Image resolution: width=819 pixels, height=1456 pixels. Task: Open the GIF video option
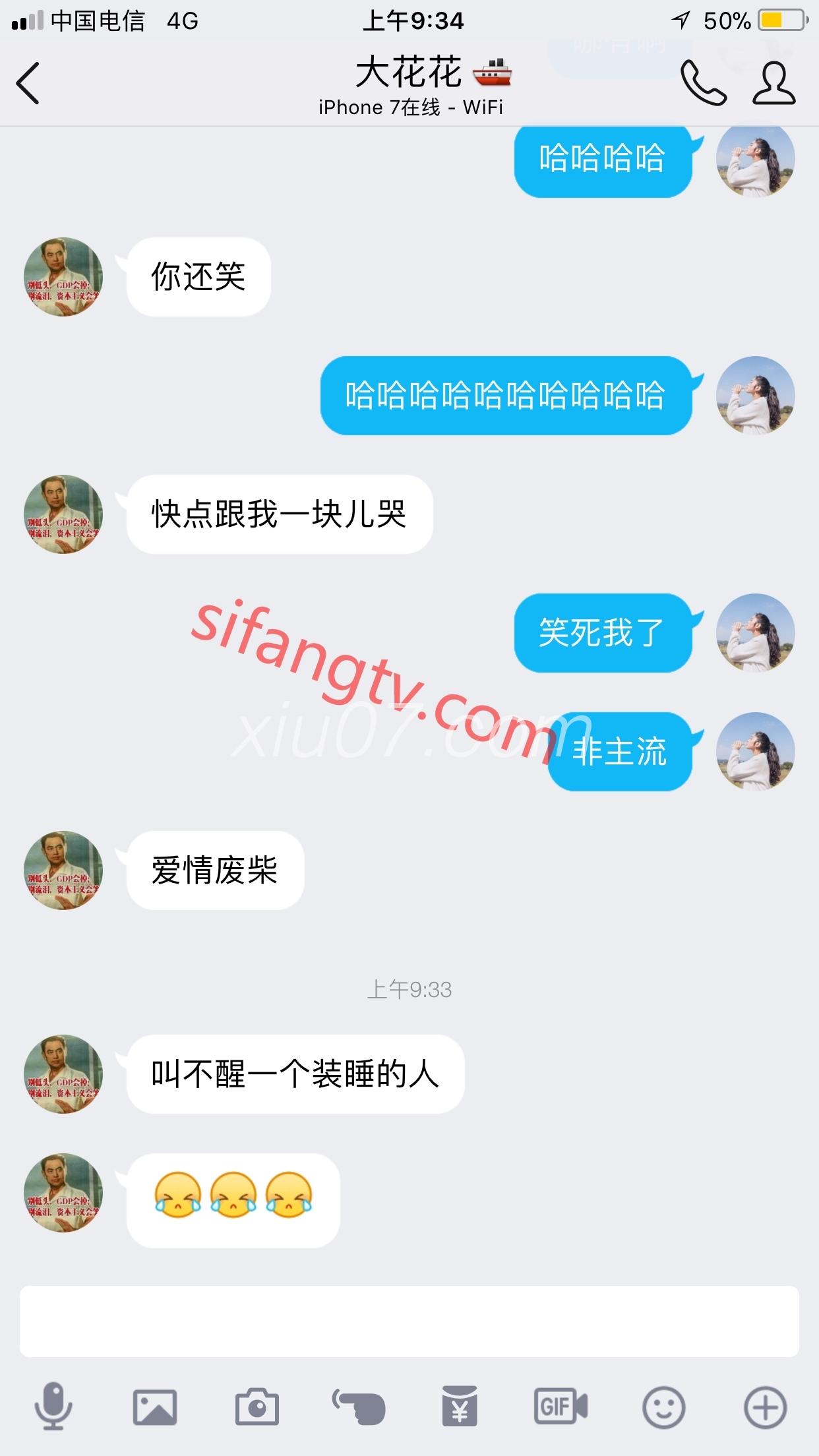561,1407
